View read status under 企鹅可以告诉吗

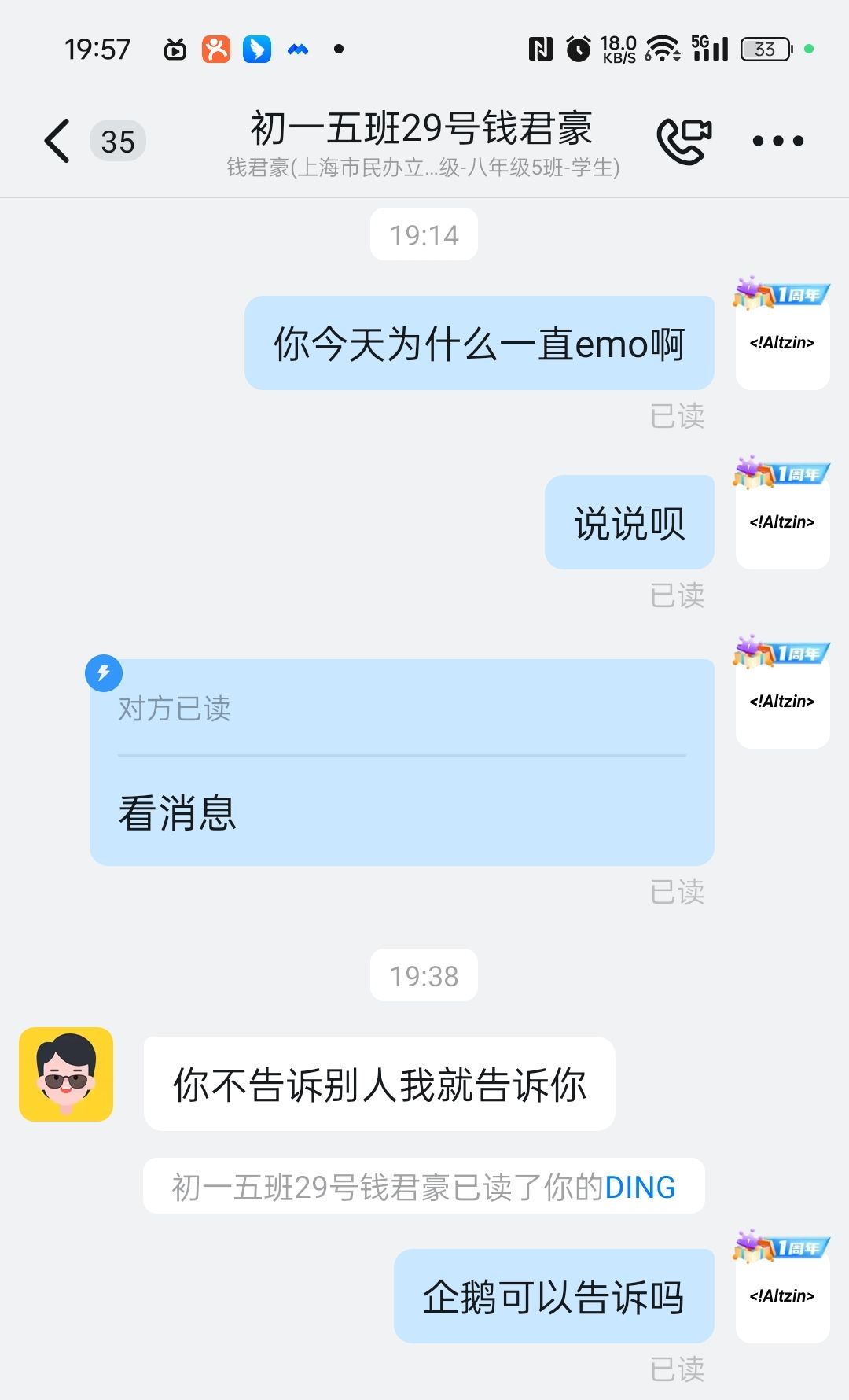(x=677, y=1369)
